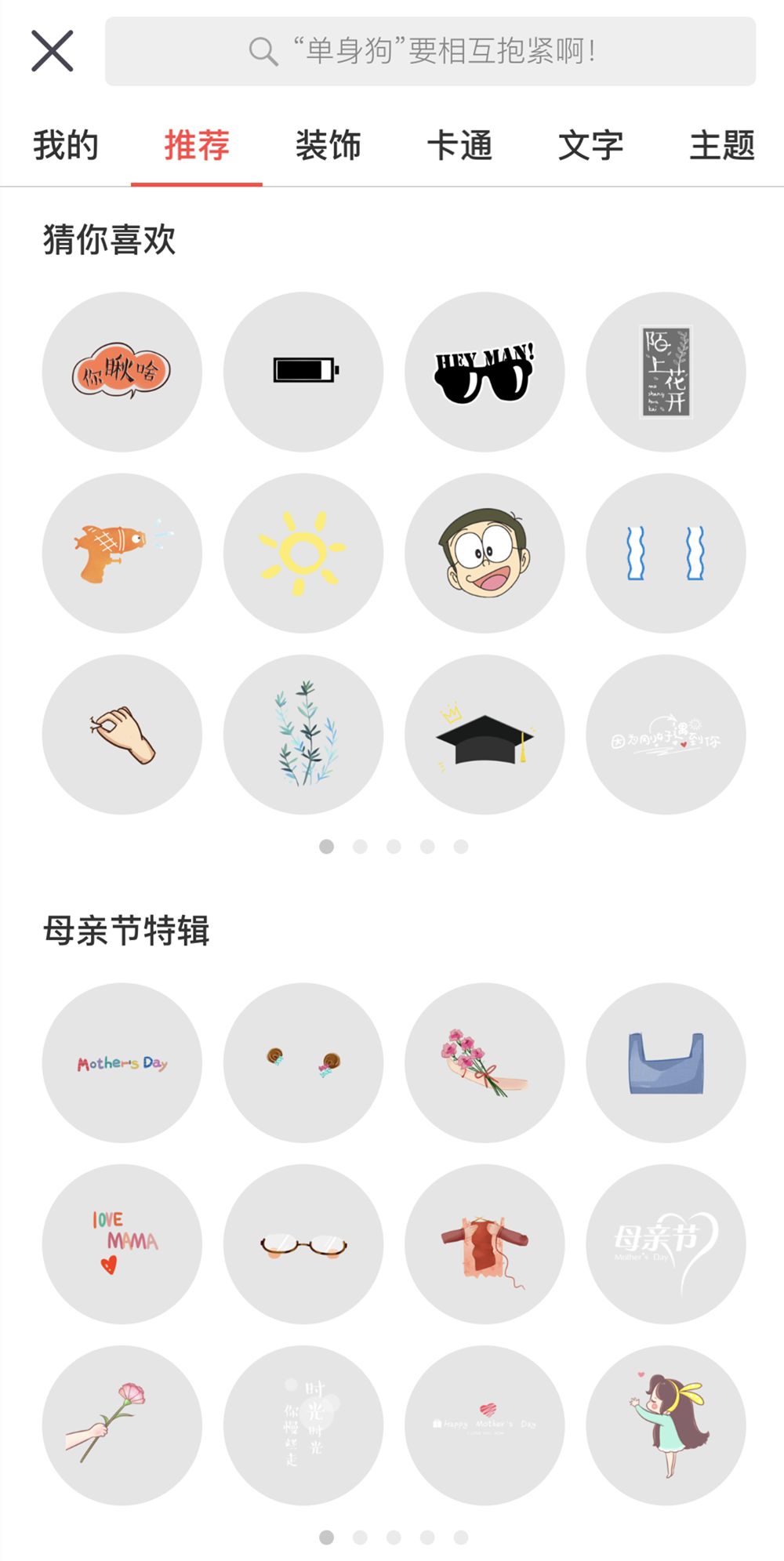The width and height of the screenshot is (784, 1561).
Task: Select the green plant sprig sticker
Action: (303, 735)
